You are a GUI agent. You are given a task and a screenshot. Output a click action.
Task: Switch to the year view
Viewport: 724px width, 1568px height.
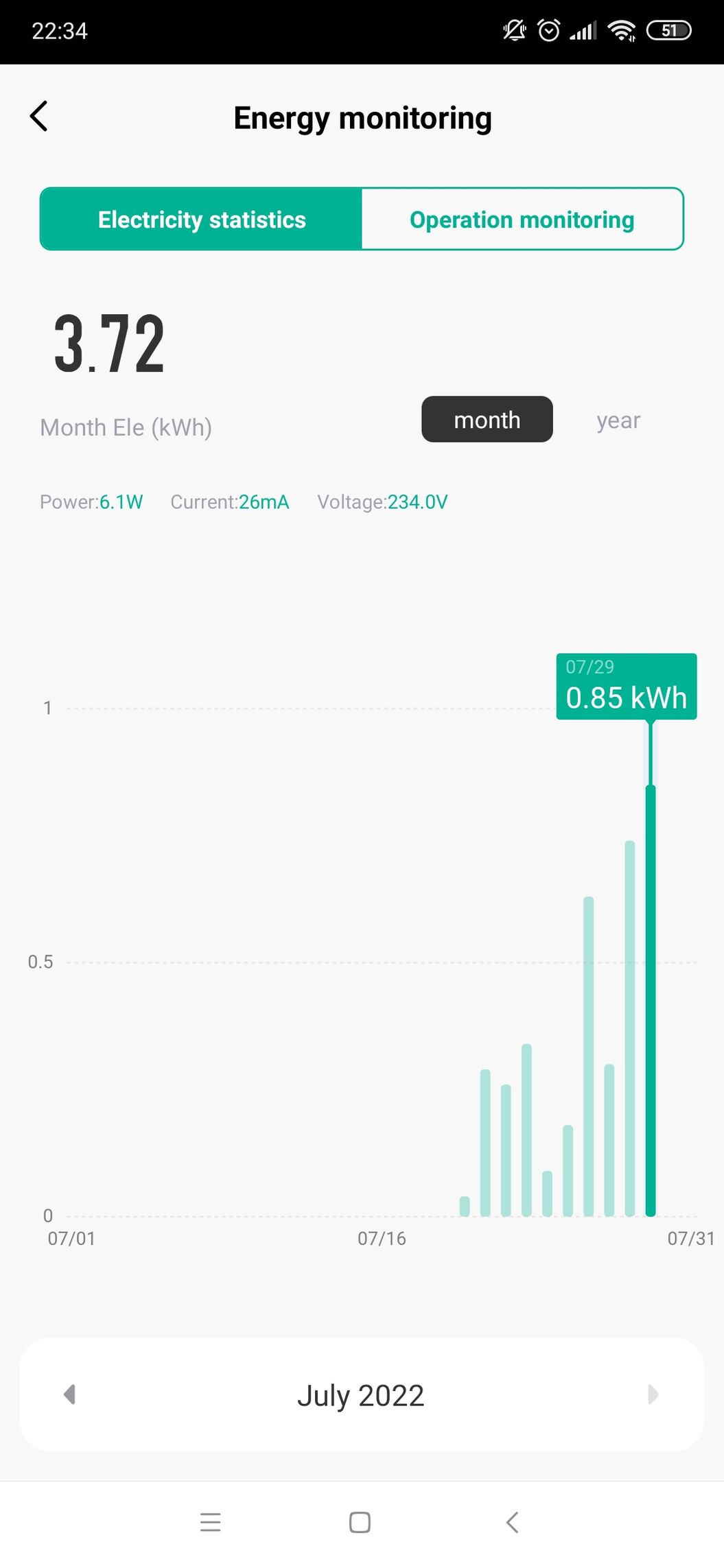[x=618, y=420]
